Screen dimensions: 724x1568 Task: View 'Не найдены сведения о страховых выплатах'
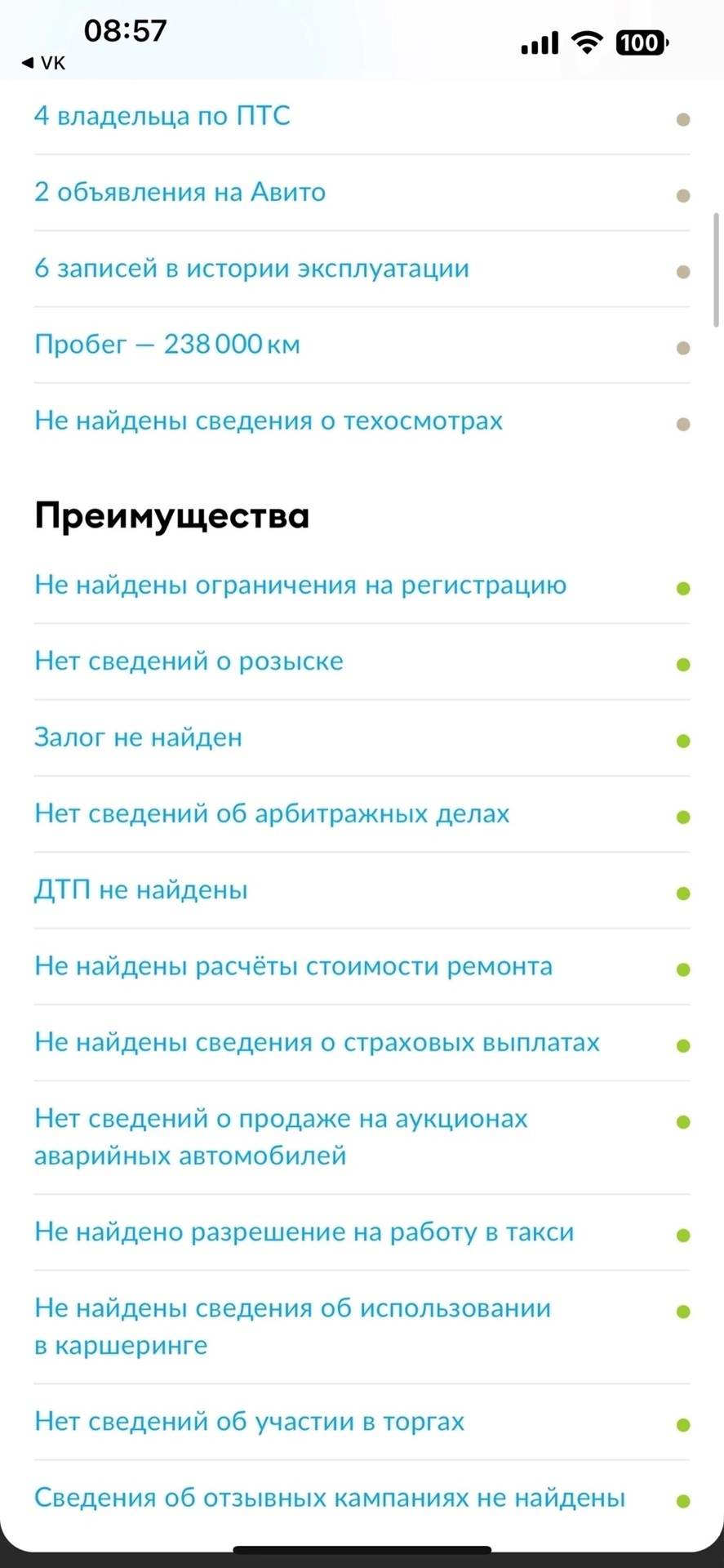(x=362, y=1043)
